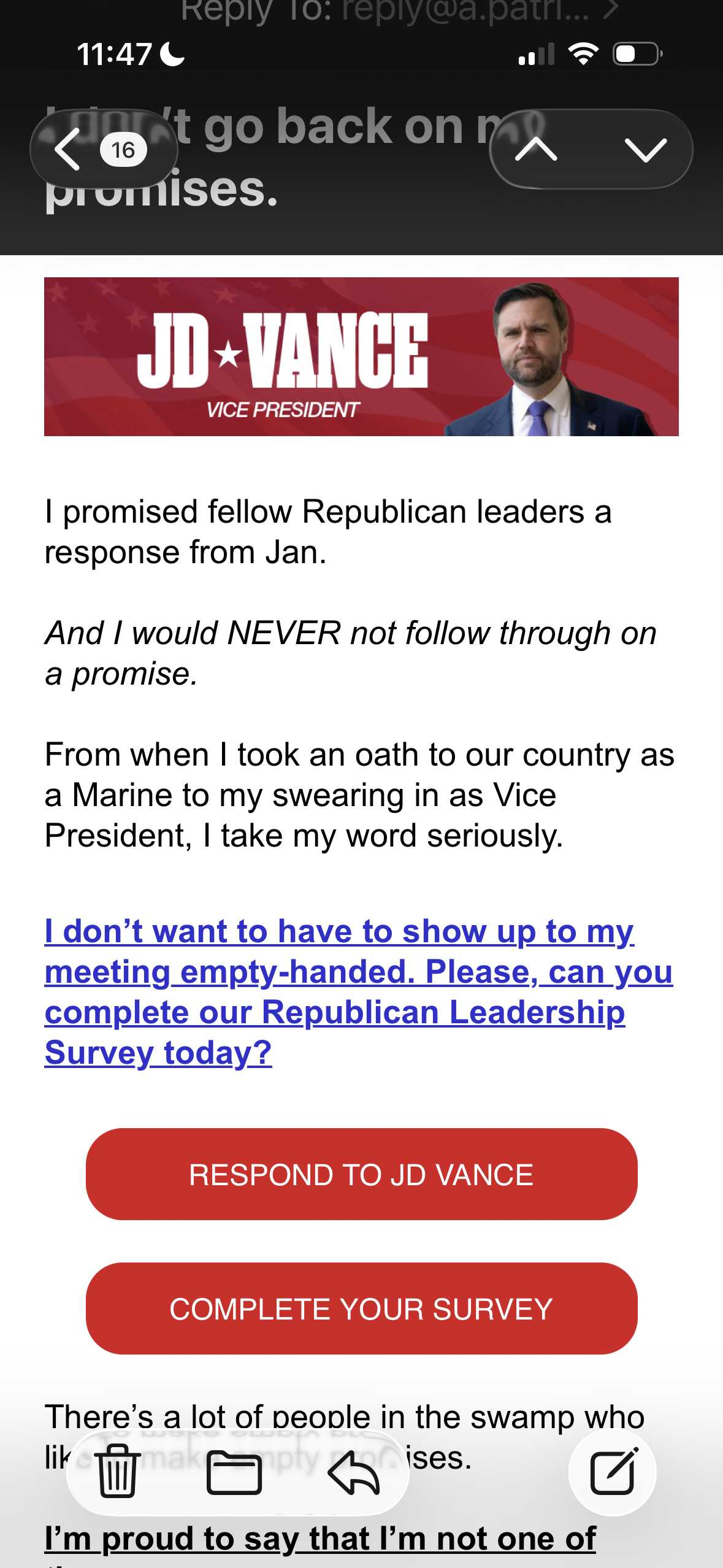Delete this email with the trash icon
The image size is (723, 1568).
[117, 1472]
